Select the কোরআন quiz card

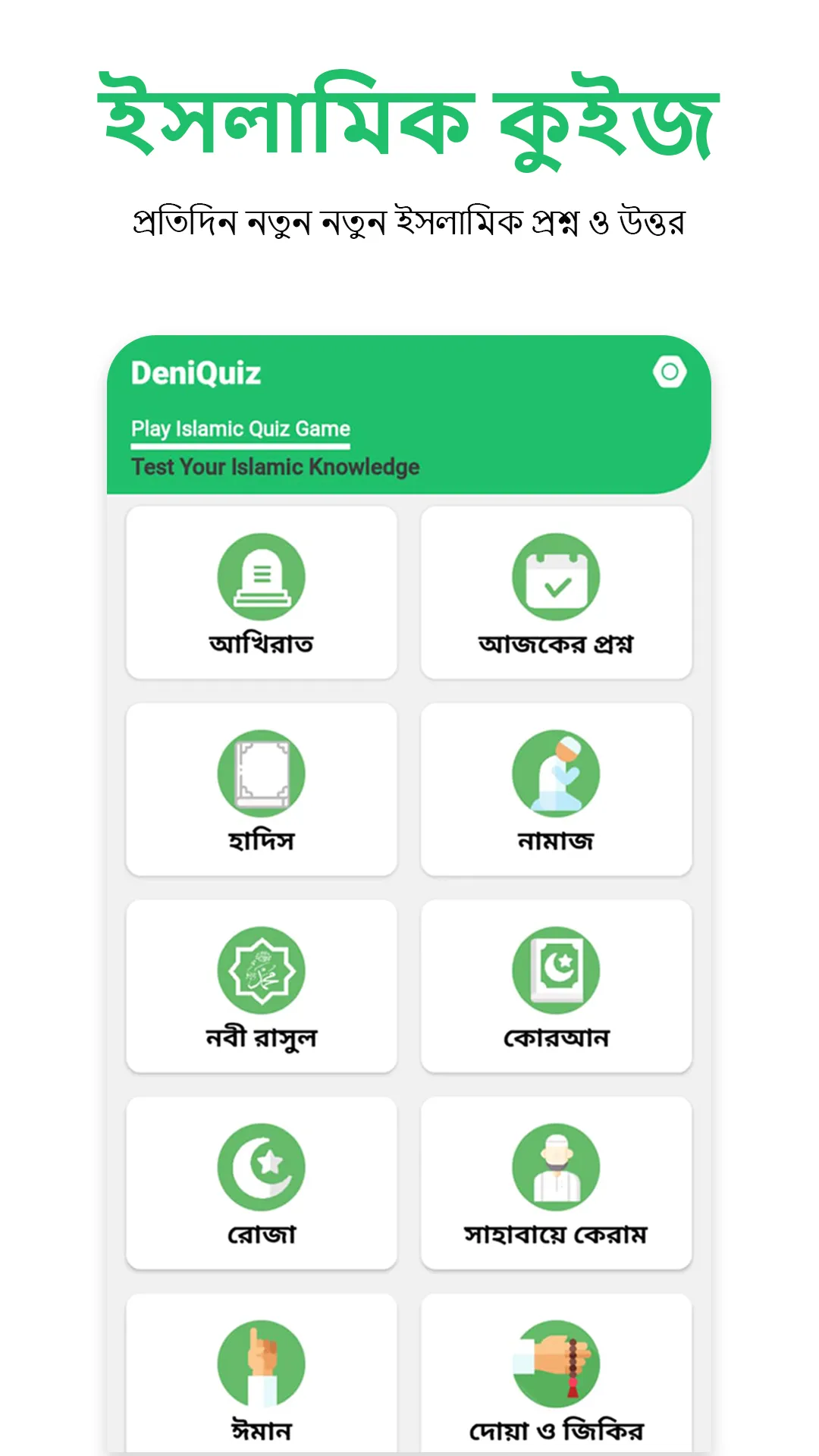pyautogui.click(x=557, y=988)
